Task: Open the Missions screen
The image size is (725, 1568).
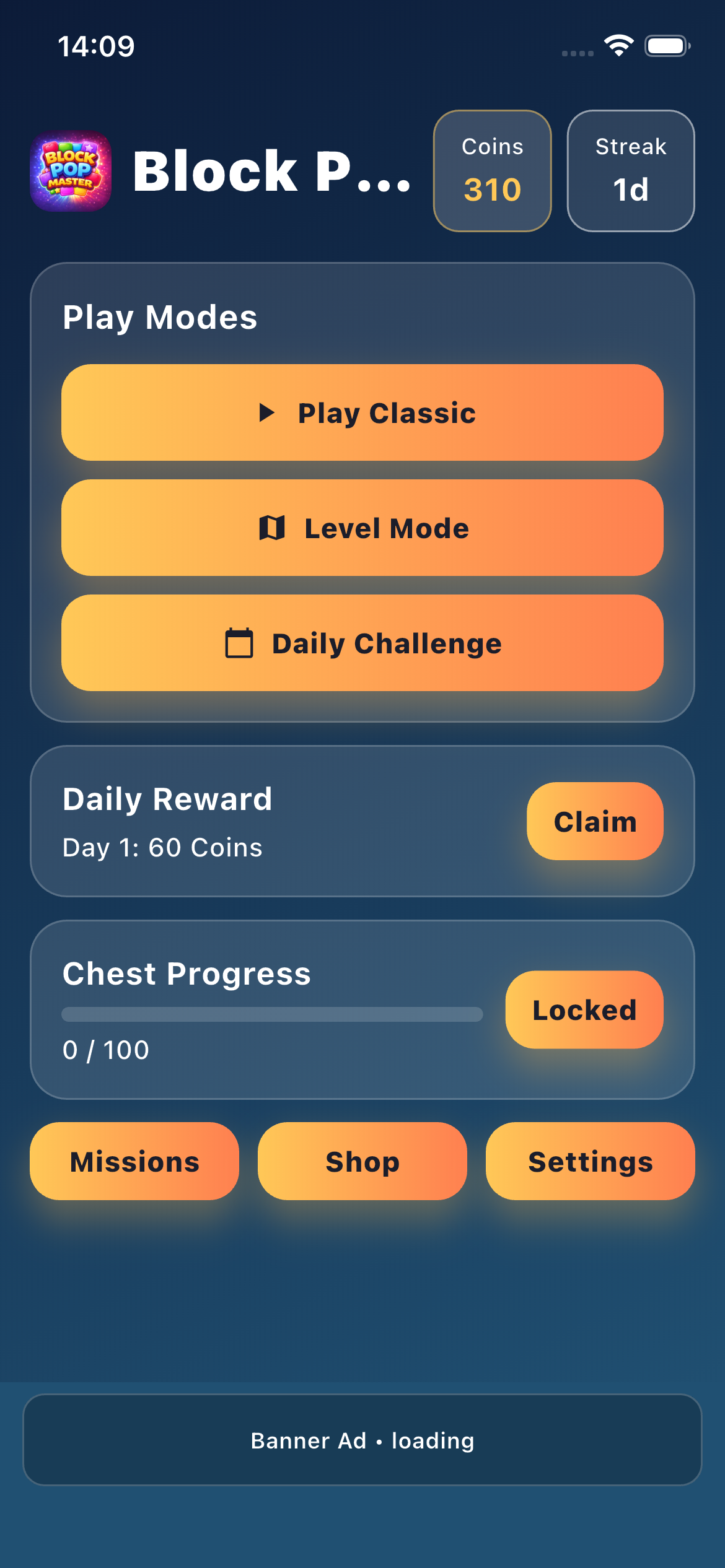Action: coord(134,1161)
